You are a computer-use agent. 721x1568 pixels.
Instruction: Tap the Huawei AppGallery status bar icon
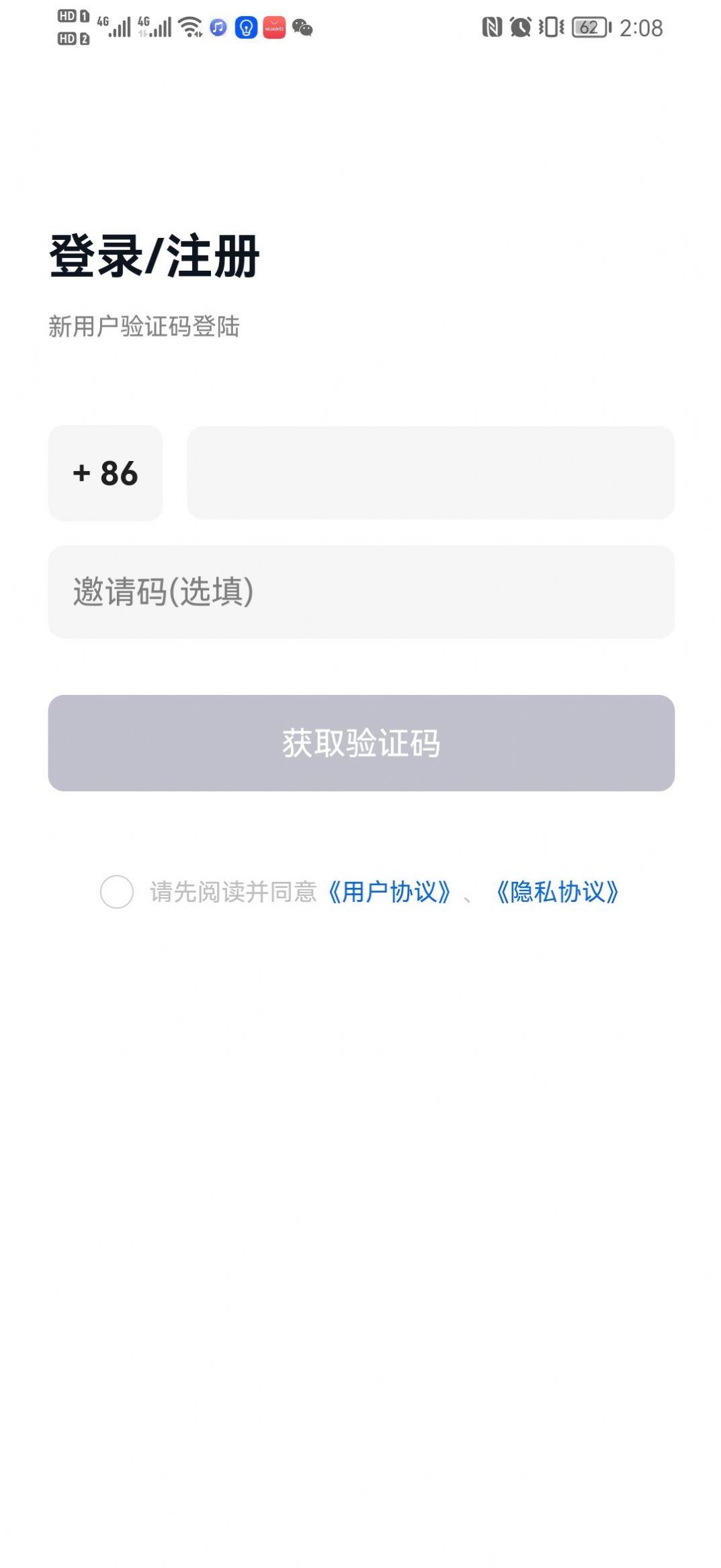coord(274,28)
